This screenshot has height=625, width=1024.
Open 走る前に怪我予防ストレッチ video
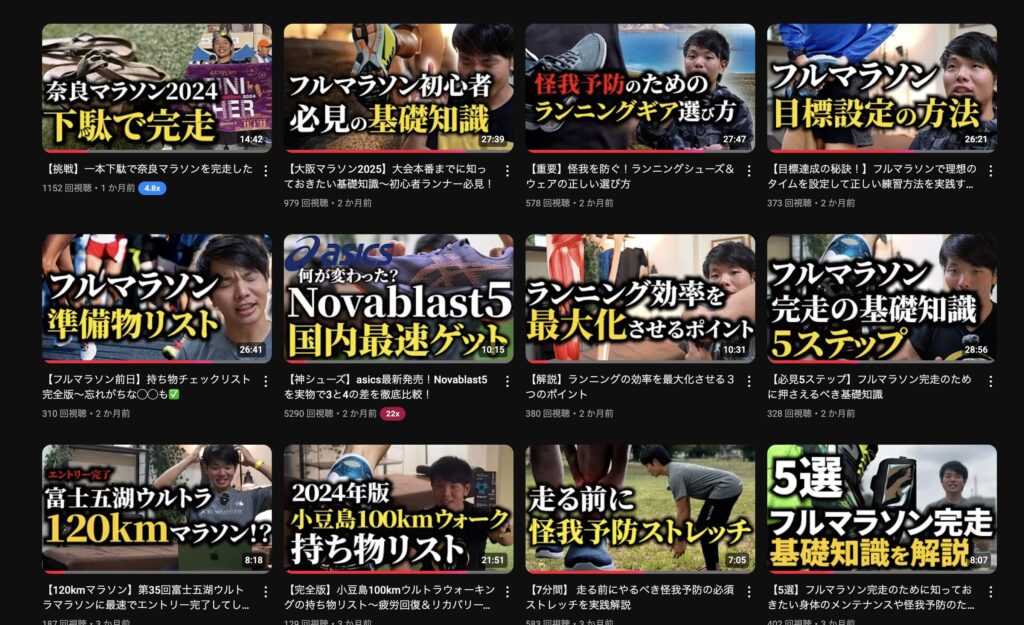click(640, 508)
